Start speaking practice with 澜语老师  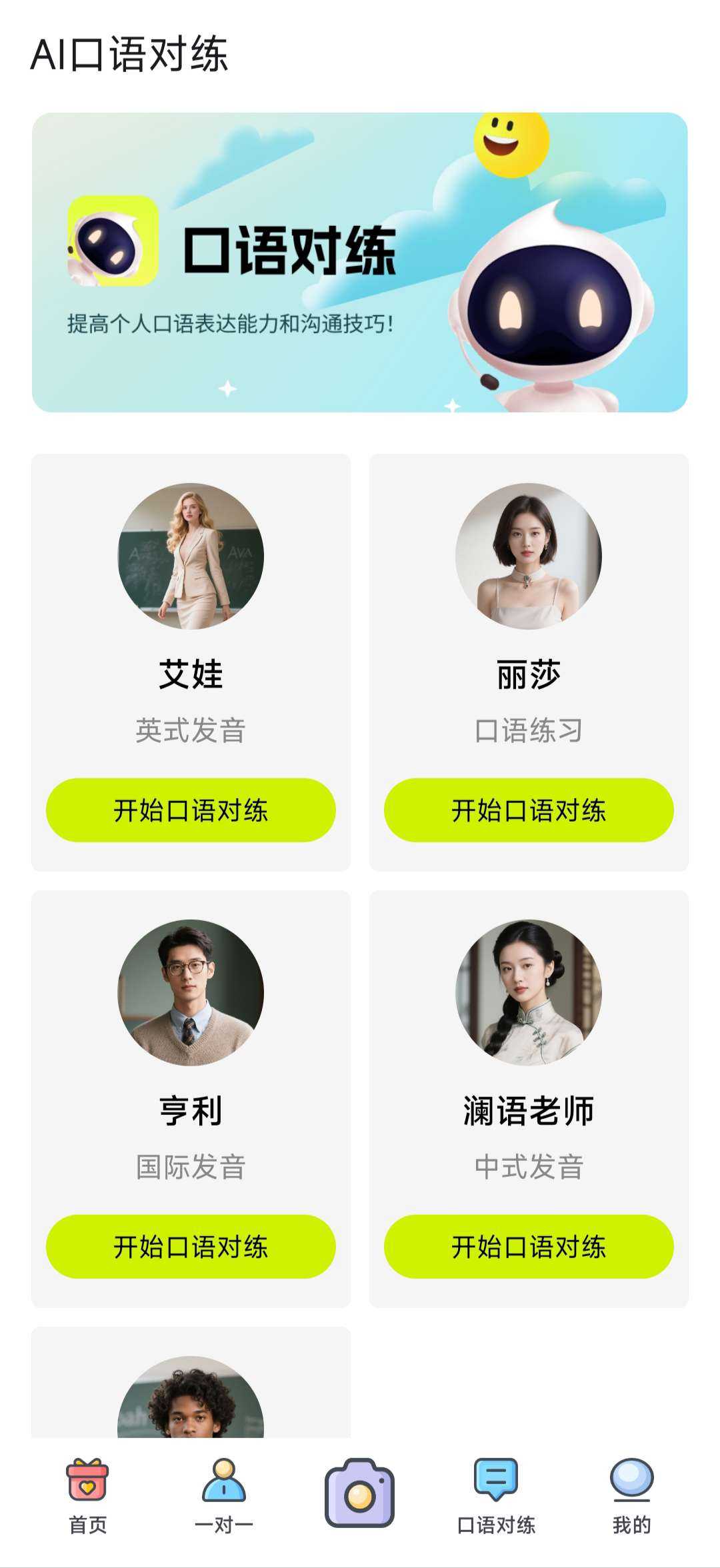[x=529, y=1247]
